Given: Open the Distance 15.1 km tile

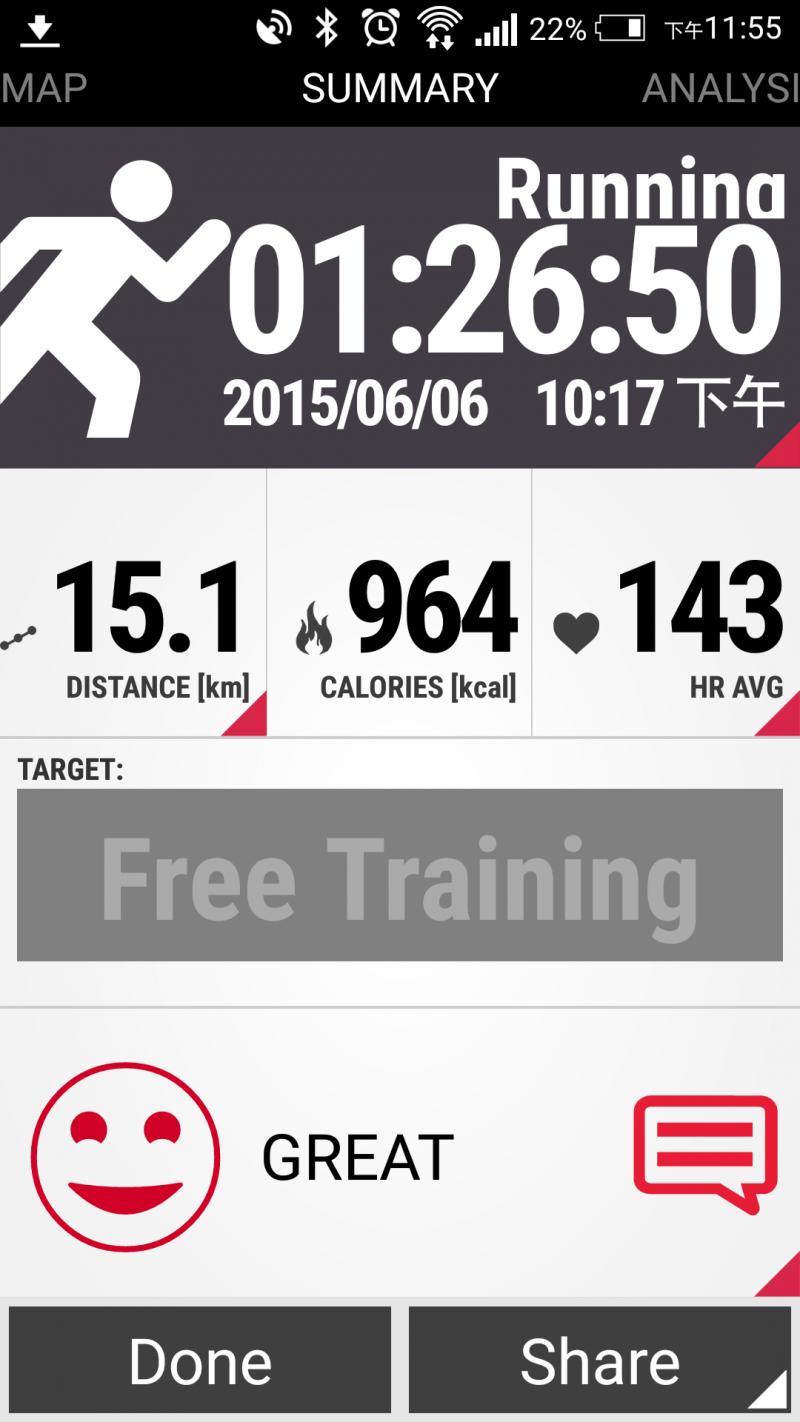Looking at the screenshot, I should pyautogui.click(x=134, y=603).
